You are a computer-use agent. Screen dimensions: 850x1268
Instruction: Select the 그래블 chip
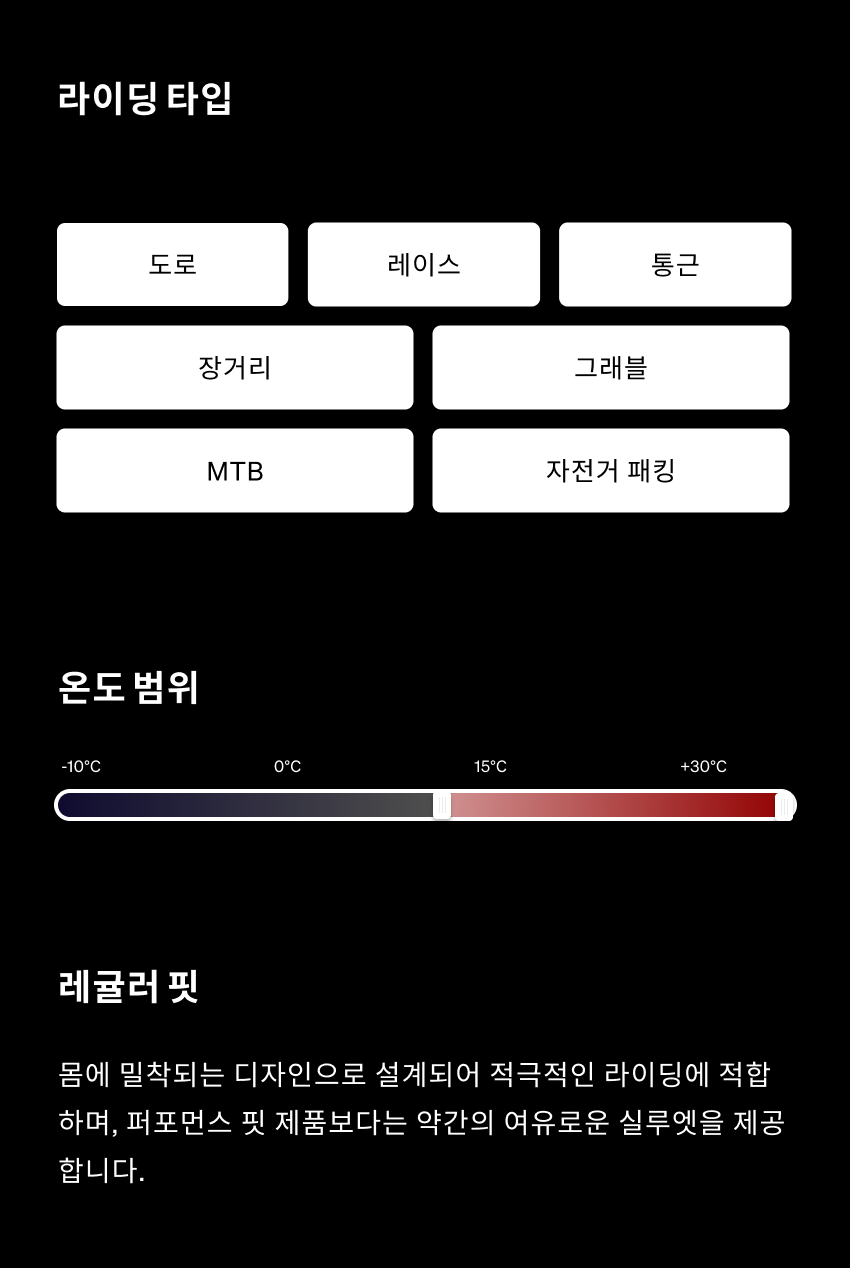point(610,367)
